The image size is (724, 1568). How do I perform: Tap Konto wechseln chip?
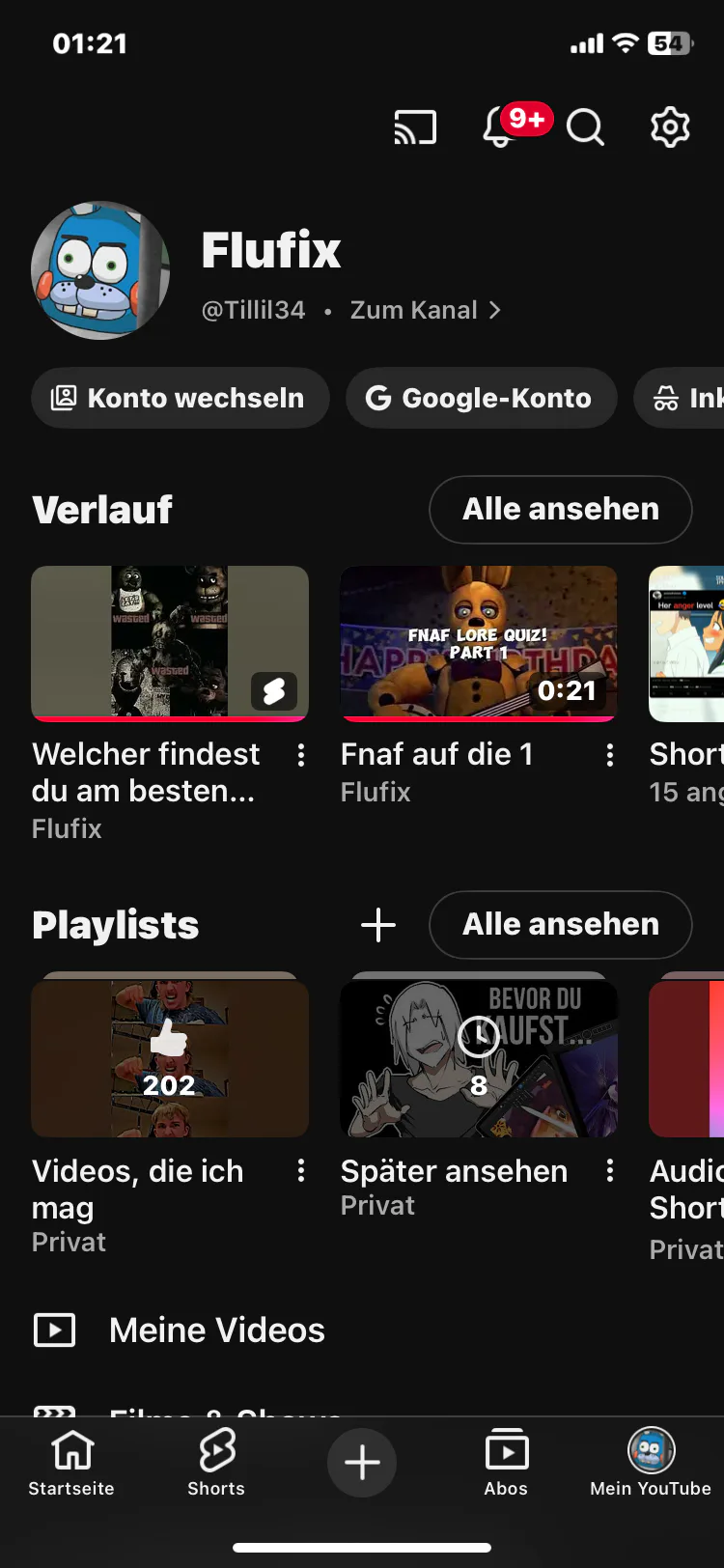(181, 398)
